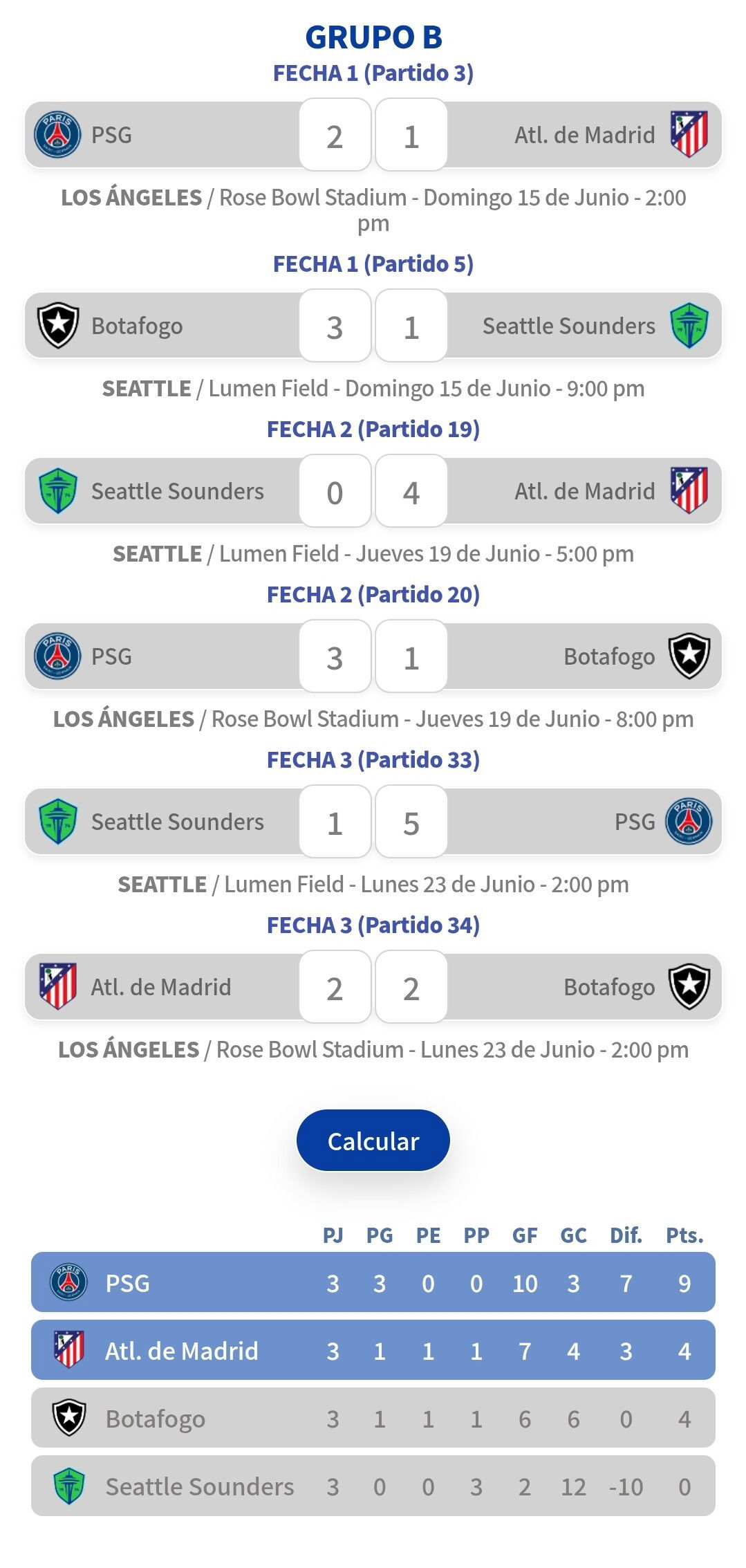
Task: Set Botafogo score in Partido 34
Action: pyautogui.click(x=411, y=987)
